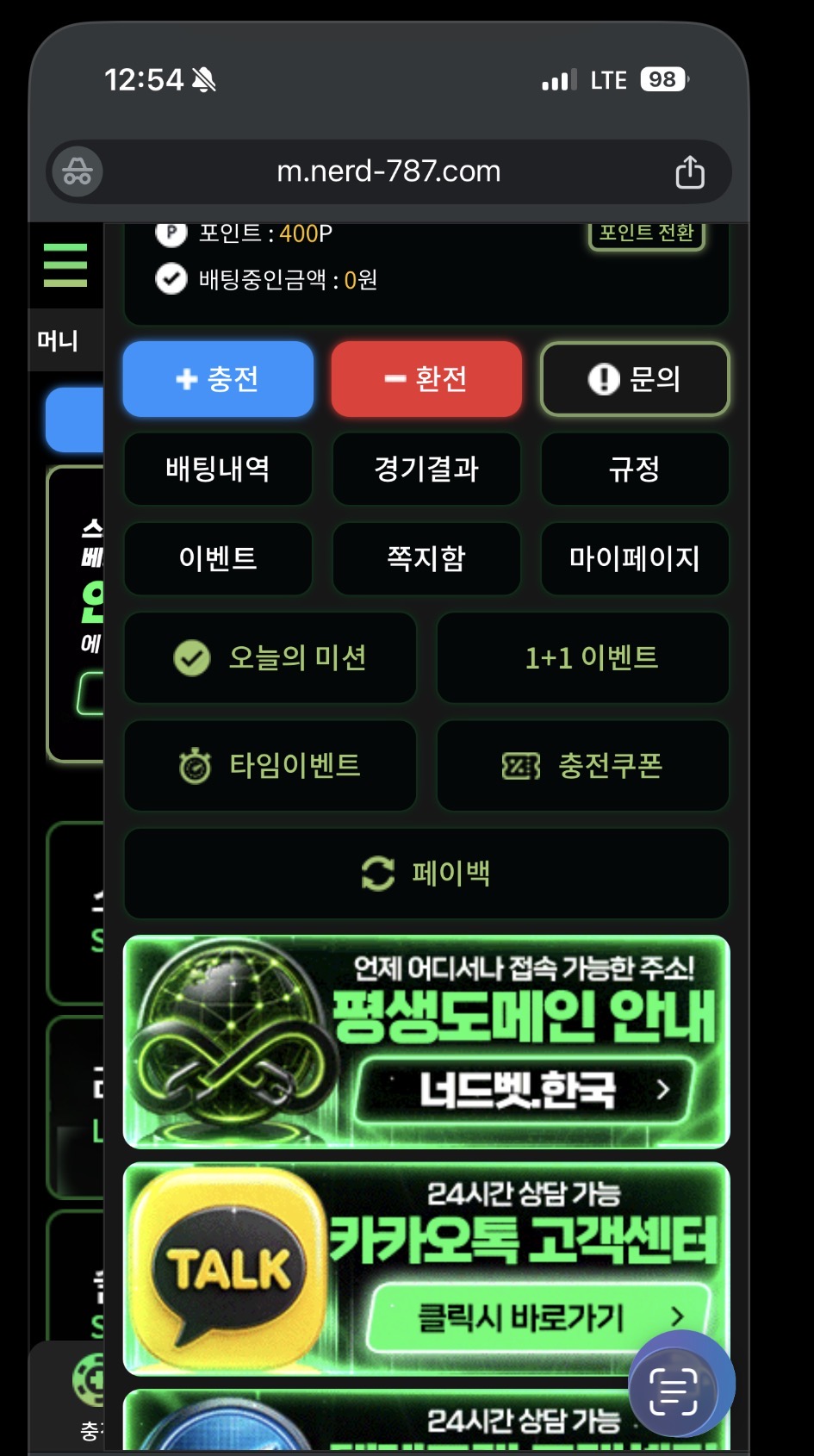Open 타임이벤트
Image resolution: width=814 pixels, height=1456 pixels.
[270, 766]
